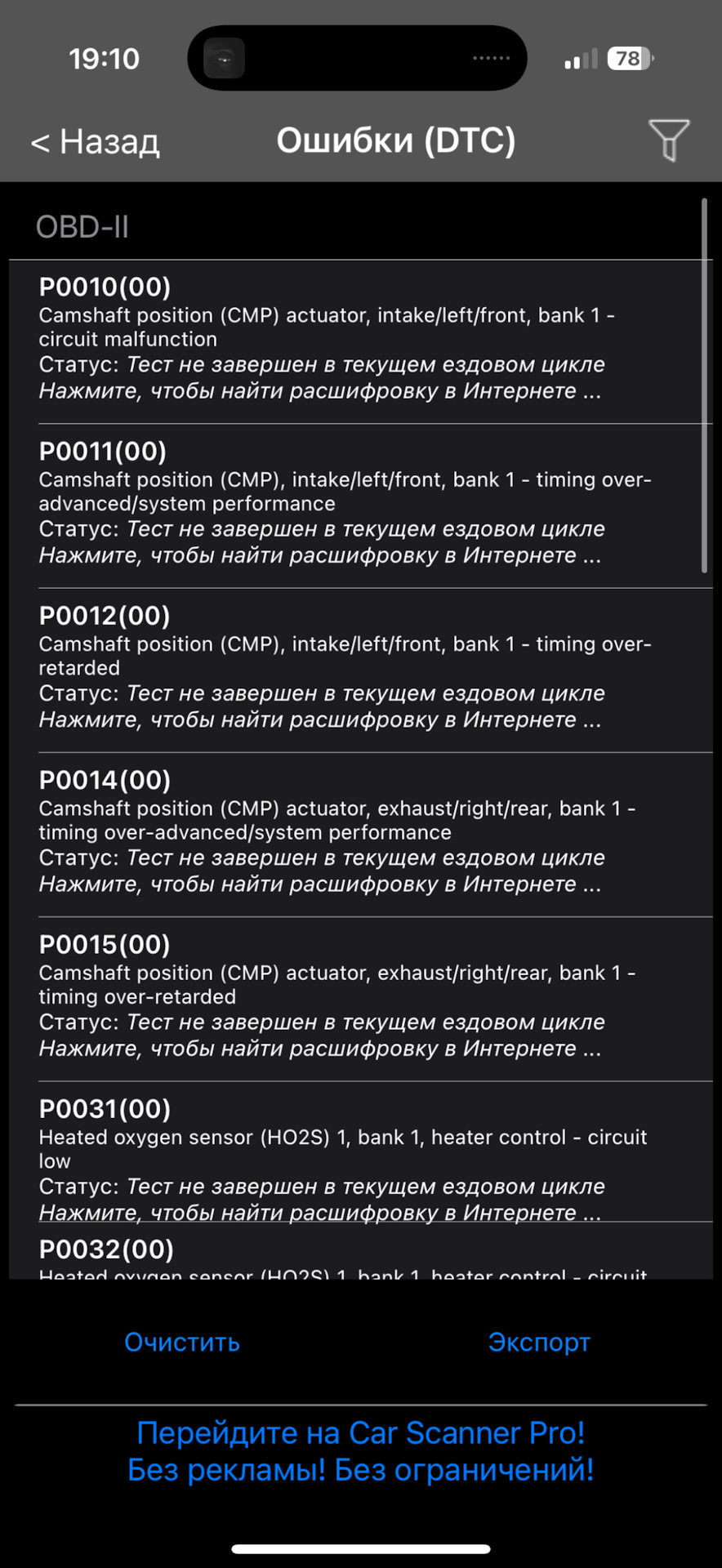
Task: Open the Car Scanner Pro upgrade link
Action: [361, 1451]
